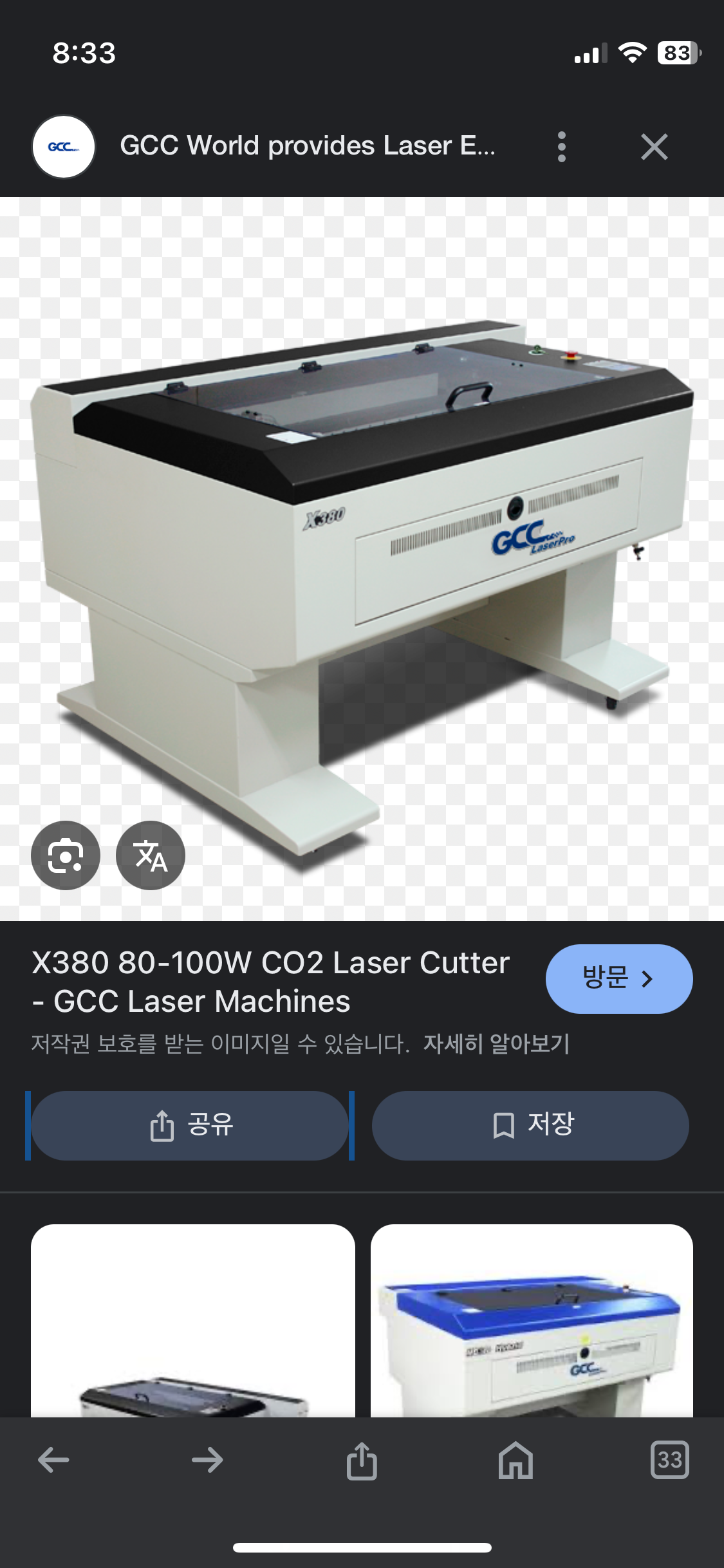This screenshot has height=1568, width=724.
Task: Open the GCC site logo
Action: (64, 147)
